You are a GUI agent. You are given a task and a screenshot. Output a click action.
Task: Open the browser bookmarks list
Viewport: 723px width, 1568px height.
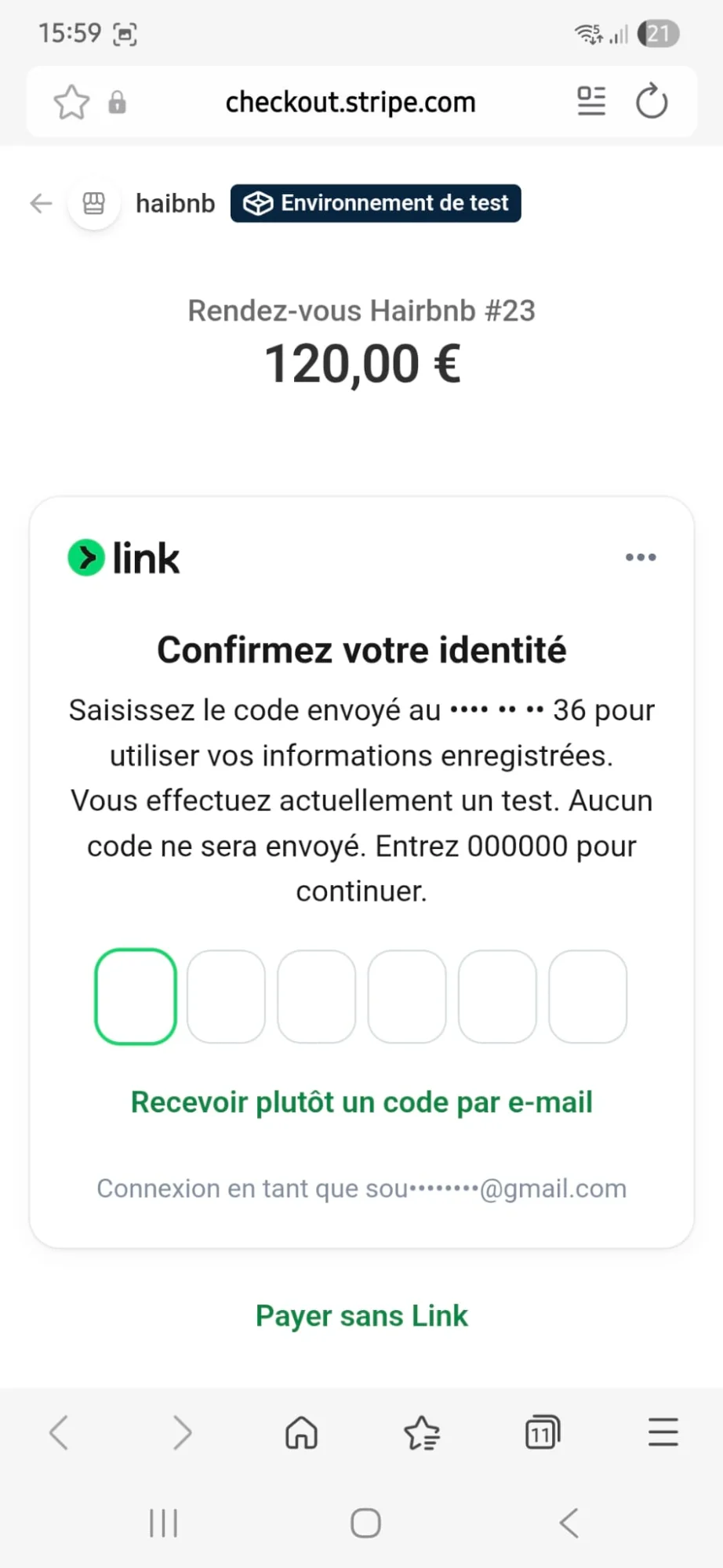422,1433
